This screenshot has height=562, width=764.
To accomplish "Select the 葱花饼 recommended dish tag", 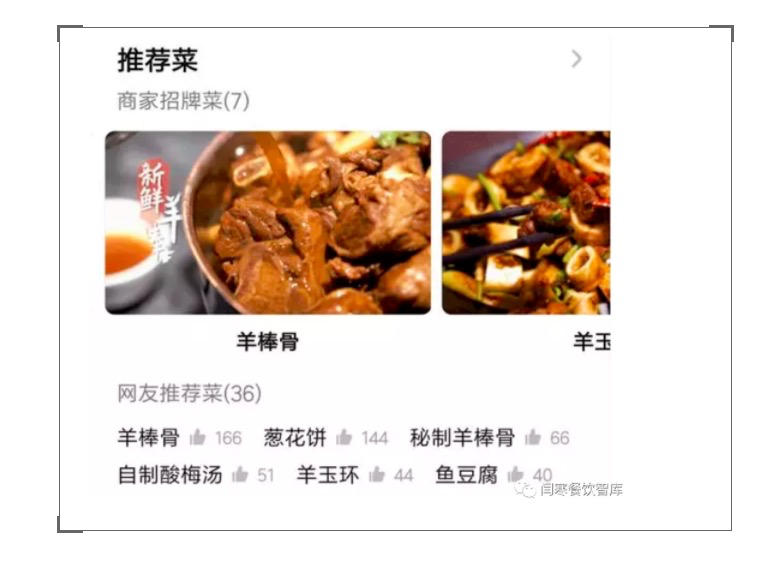I will [x=295, y=438].
